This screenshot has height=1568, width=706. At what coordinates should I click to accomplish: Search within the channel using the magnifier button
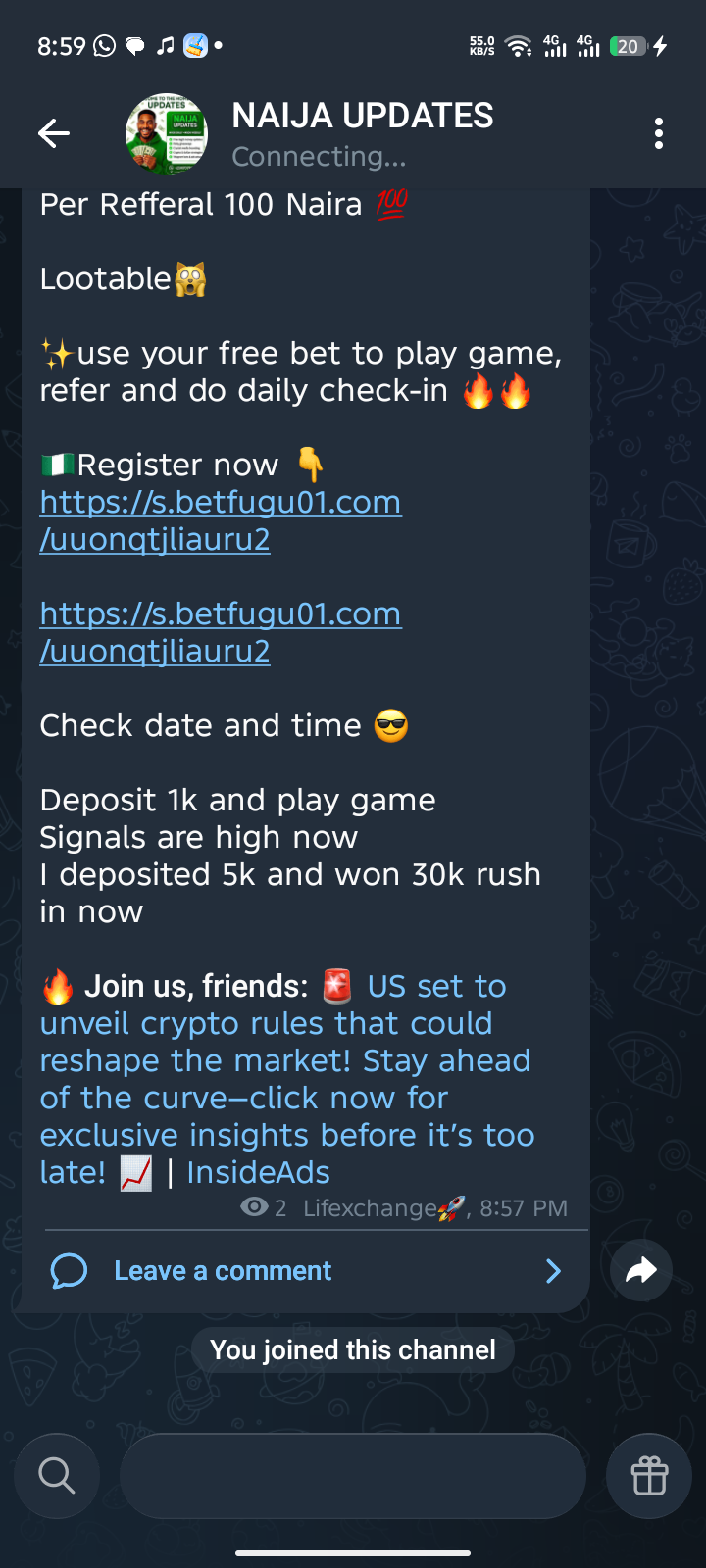57,1475
